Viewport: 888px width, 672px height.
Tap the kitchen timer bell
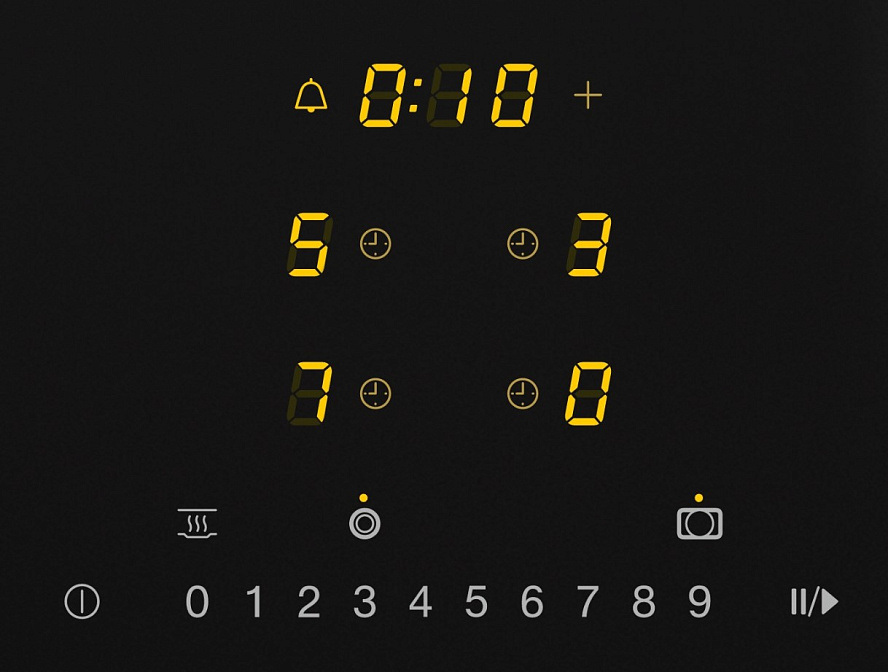point(311,95)
